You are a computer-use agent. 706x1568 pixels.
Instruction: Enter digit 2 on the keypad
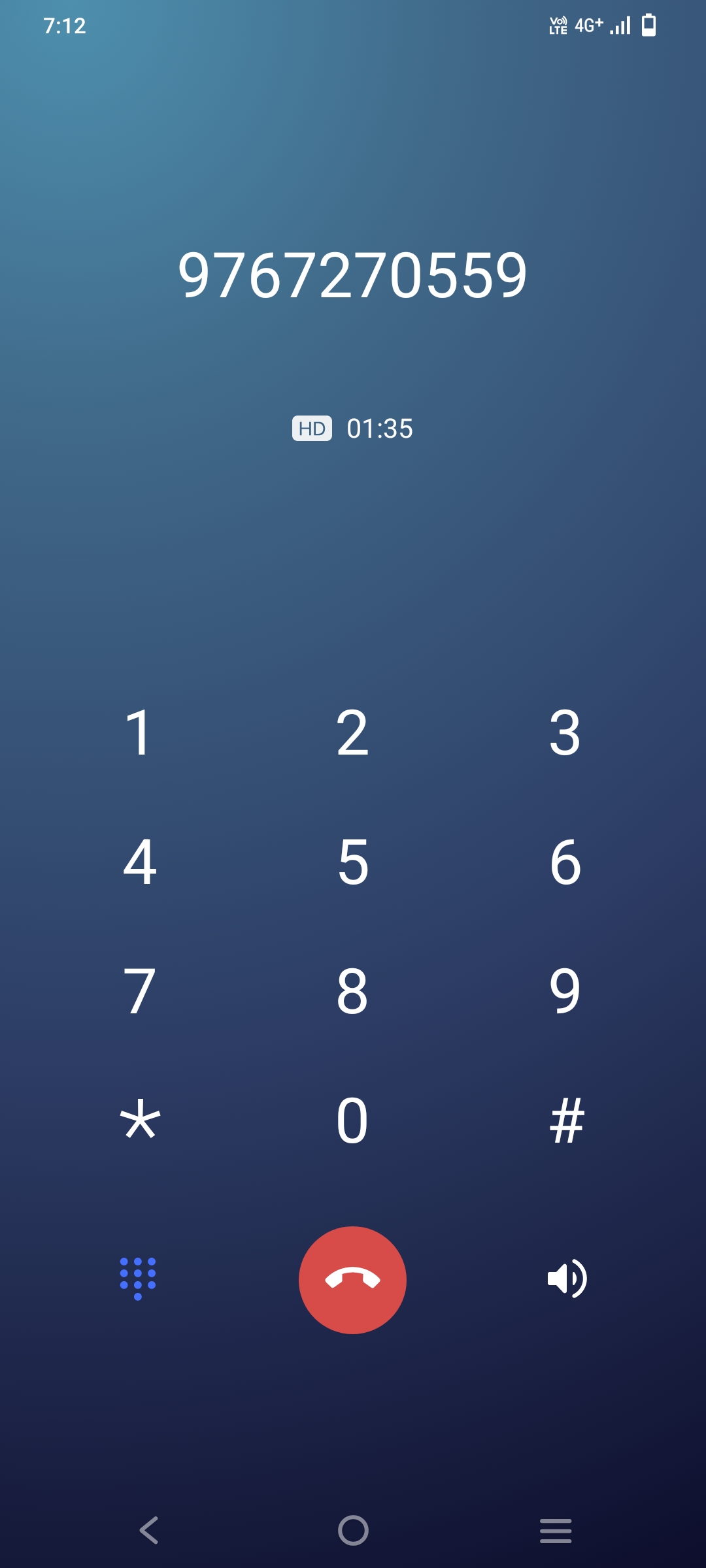[x=352, y=732]
